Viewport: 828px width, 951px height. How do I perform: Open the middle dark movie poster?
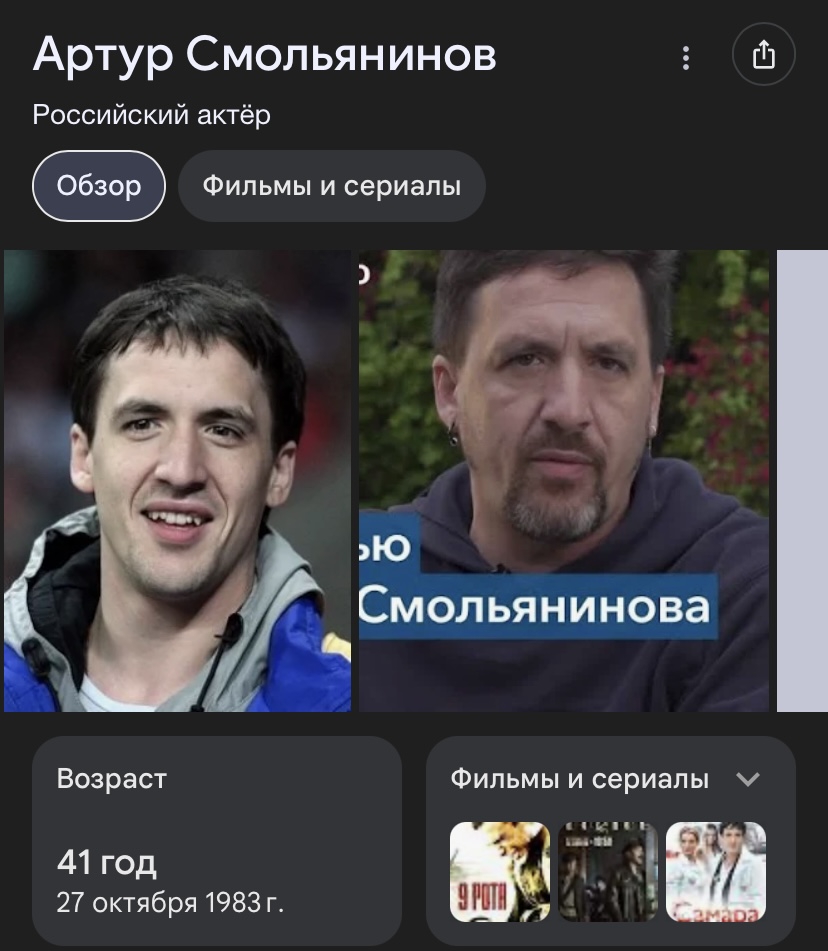pyautogui.click(x=608, y=872)
